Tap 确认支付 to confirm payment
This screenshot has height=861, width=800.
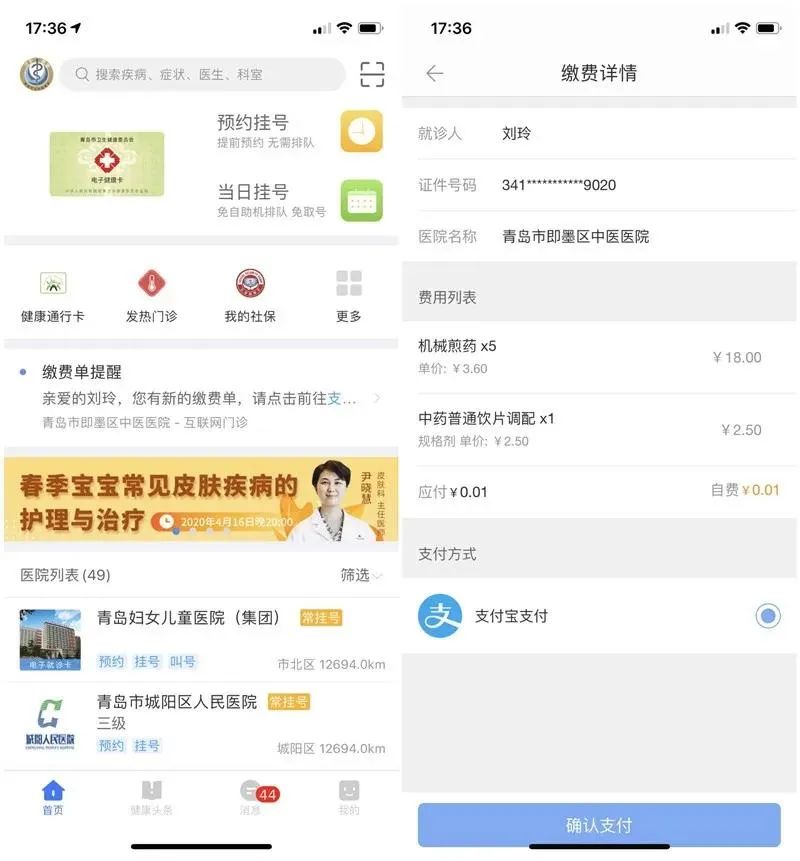(599, 825)
